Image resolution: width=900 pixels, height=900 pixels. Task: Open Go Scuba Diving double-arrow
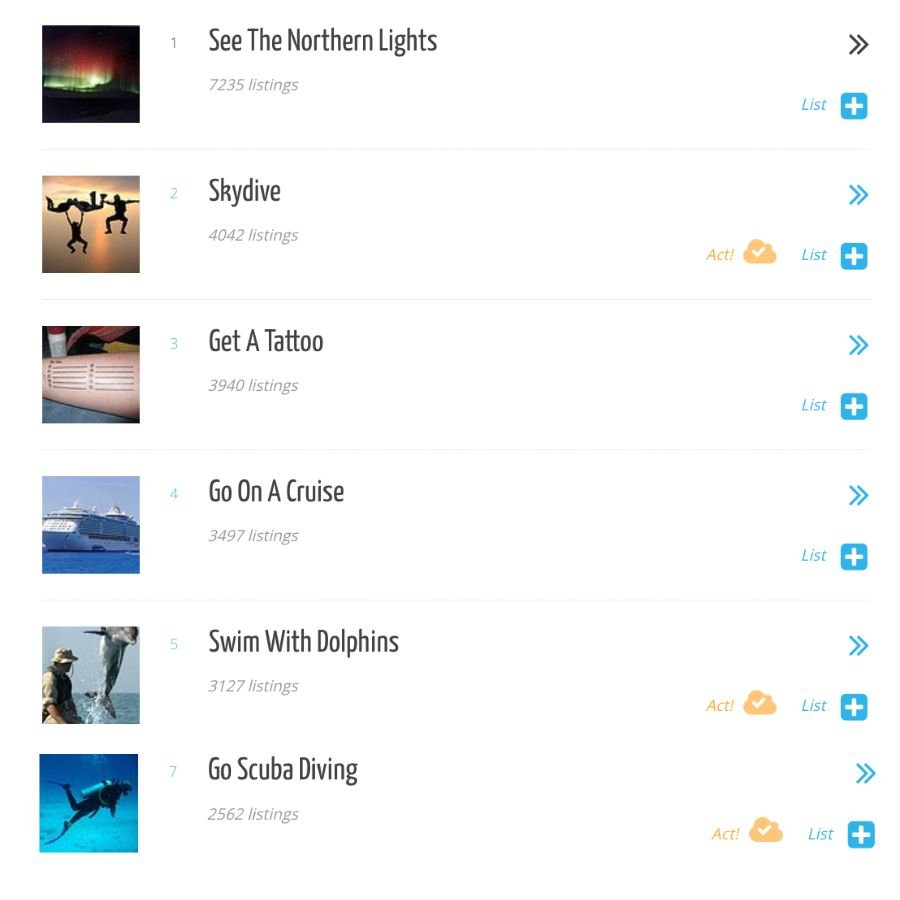865,773
